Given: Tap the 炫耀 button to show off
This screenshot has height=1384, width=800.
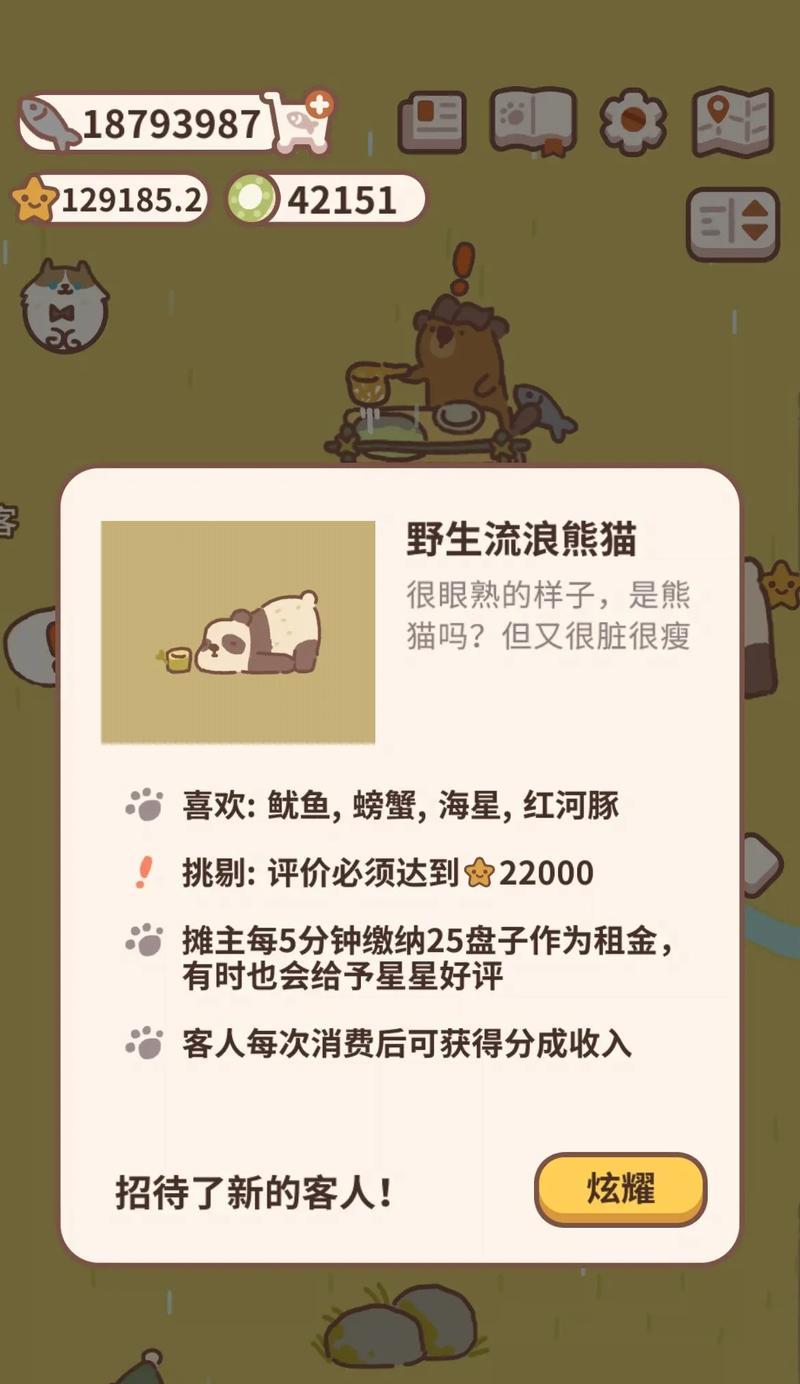Looking at the screenshot, I should pos(621,1190).
